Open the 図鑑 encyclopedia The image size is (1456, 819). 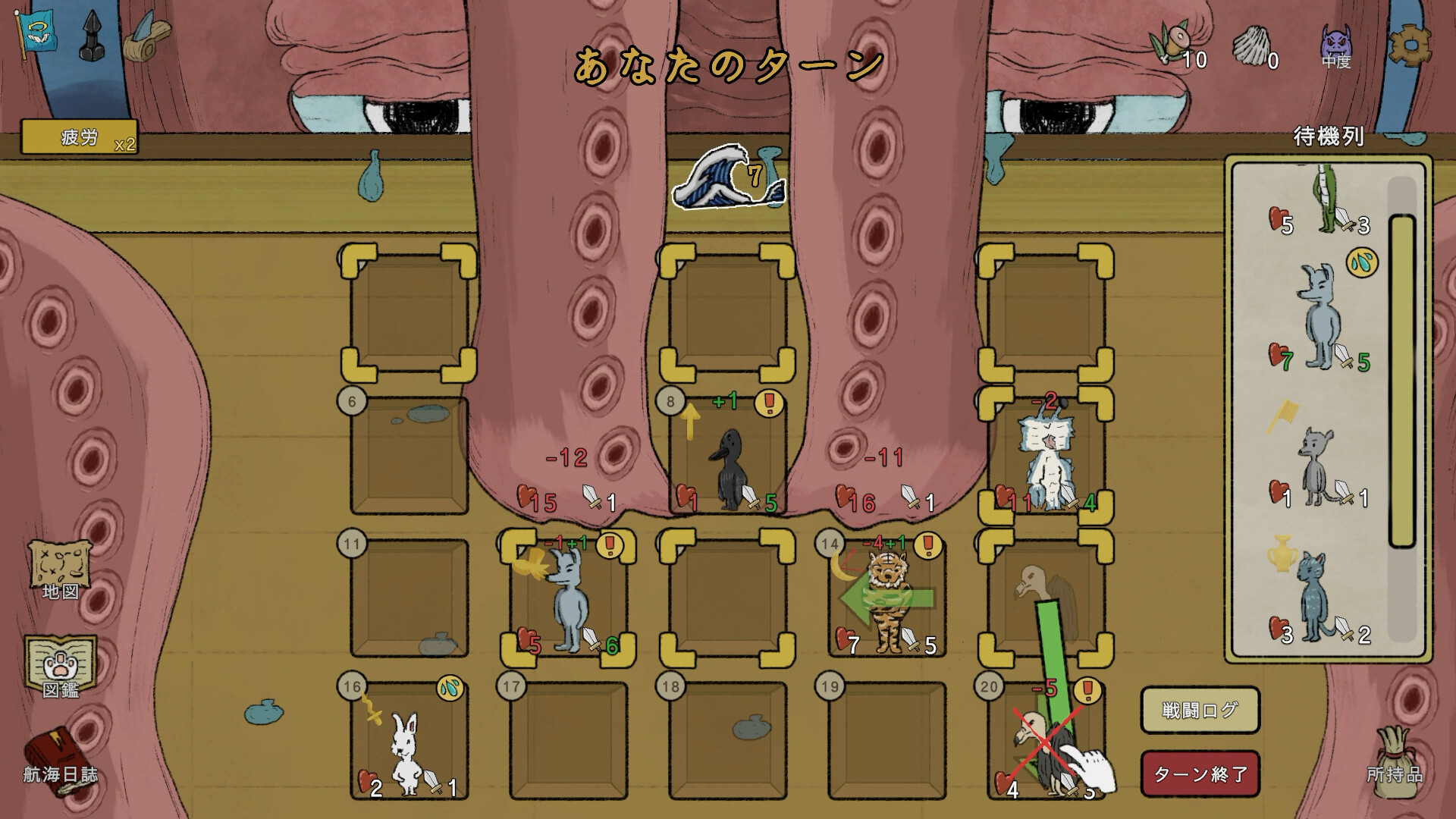(61, 666)
